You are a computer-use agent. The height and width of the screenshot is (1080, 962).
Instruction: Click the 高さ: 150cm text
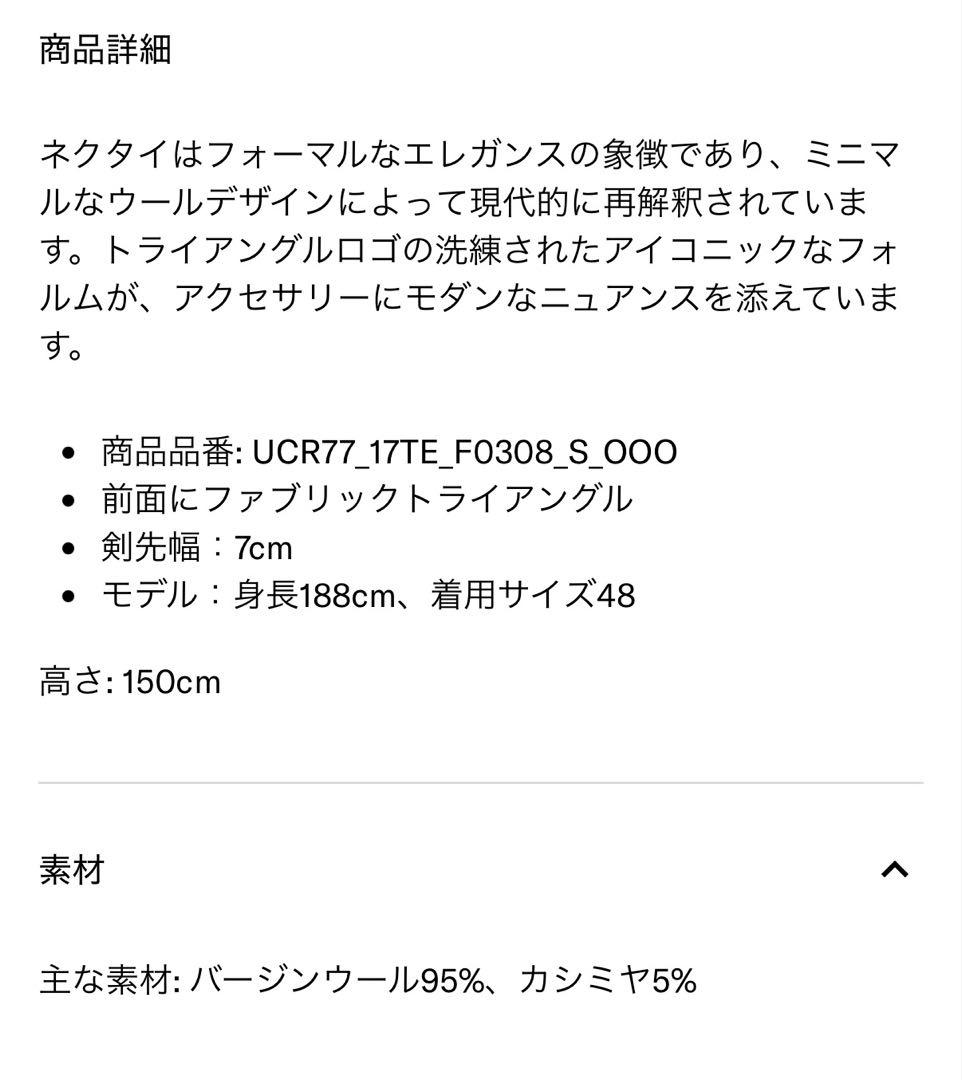point(130,682)
